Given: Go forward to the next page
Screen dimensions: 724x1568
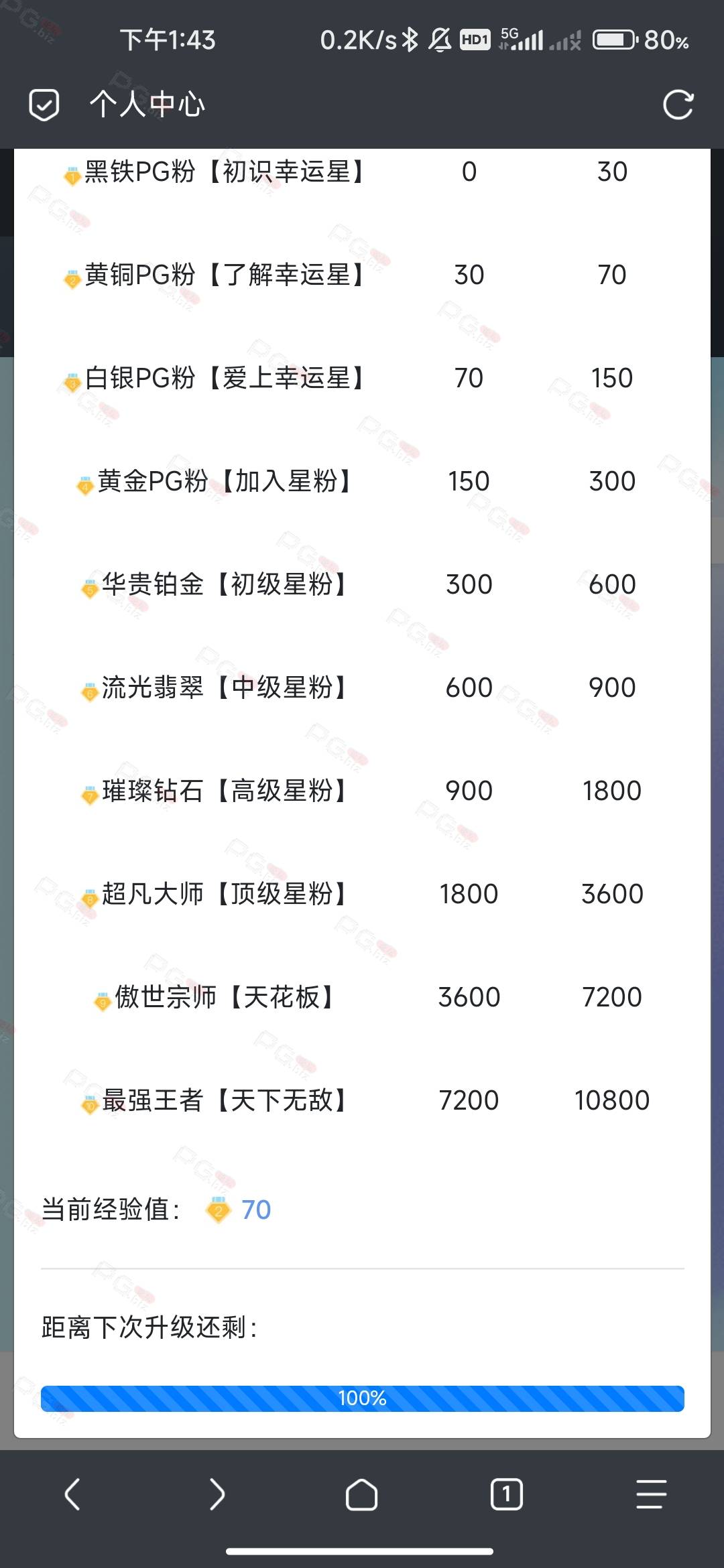Looking at the screenshot, I should [217, 1494].
